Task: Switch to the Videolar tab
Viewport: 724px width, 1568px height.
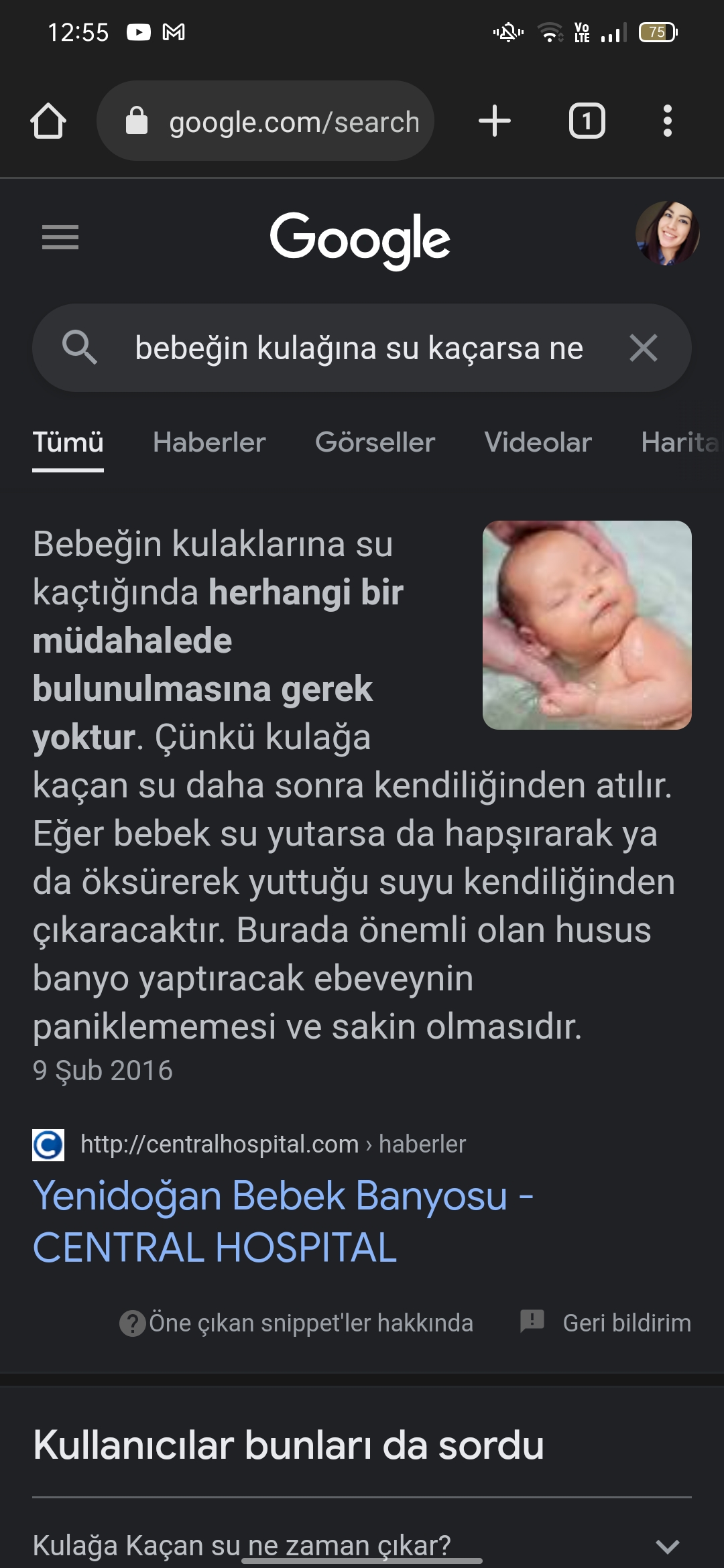Action: tap(538, 442)
